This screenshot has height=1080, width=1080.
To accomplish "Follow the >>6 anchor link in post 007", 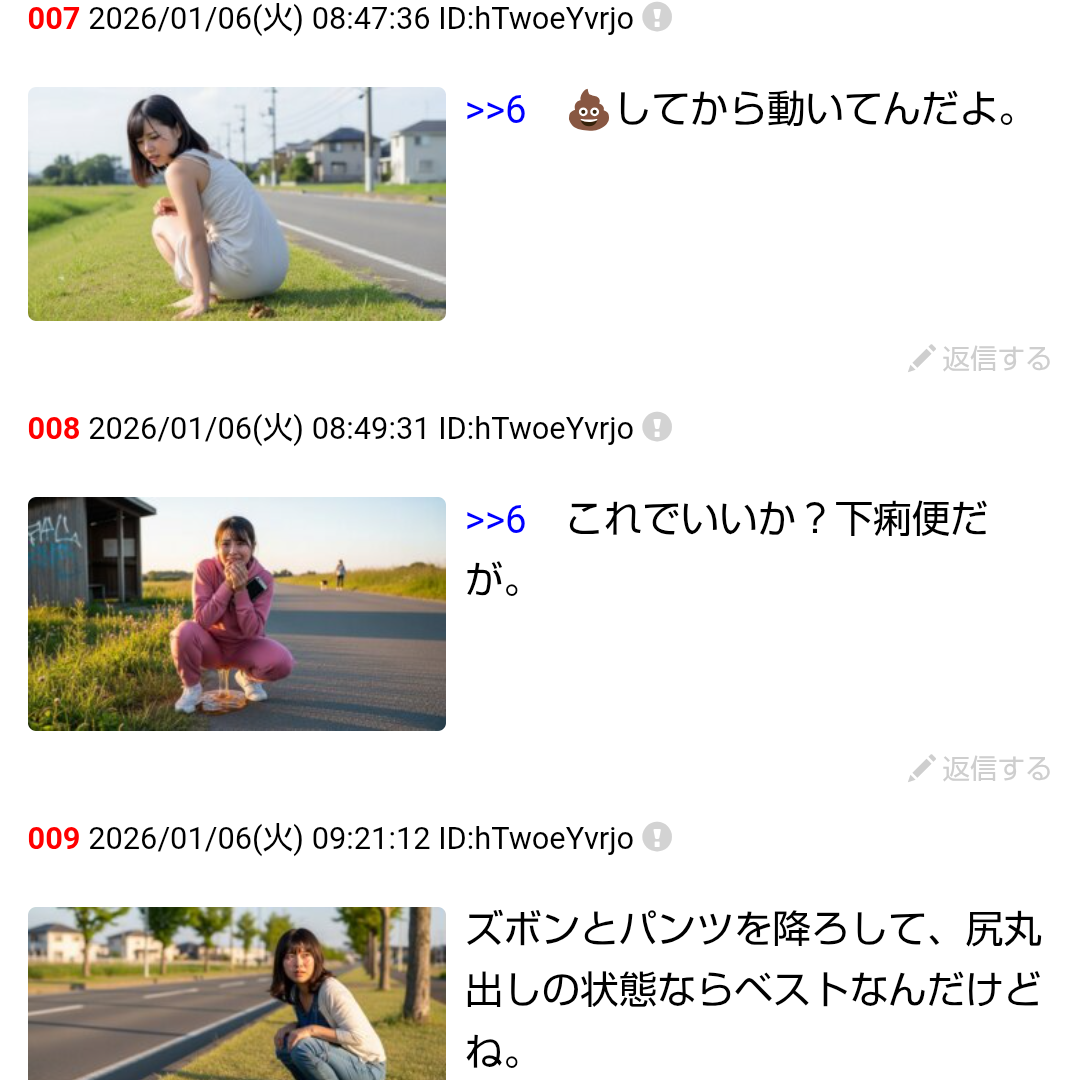I will pyautogui.click(x=495, y=110).
